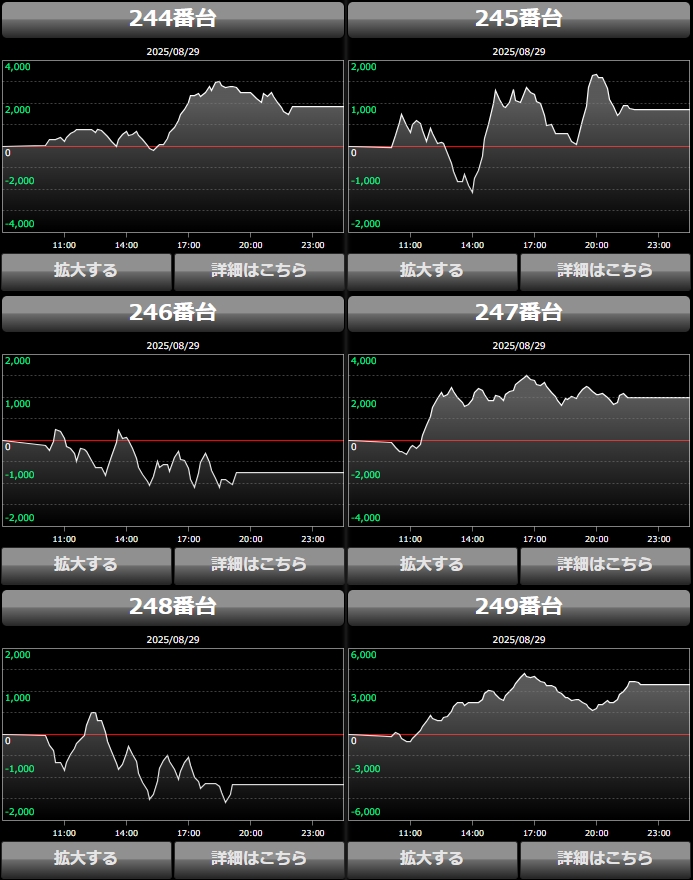The width and height of the screenshot is (693, 880).
Task: Tap 拡大する under machine 246
Action: [x=86, y=565]
